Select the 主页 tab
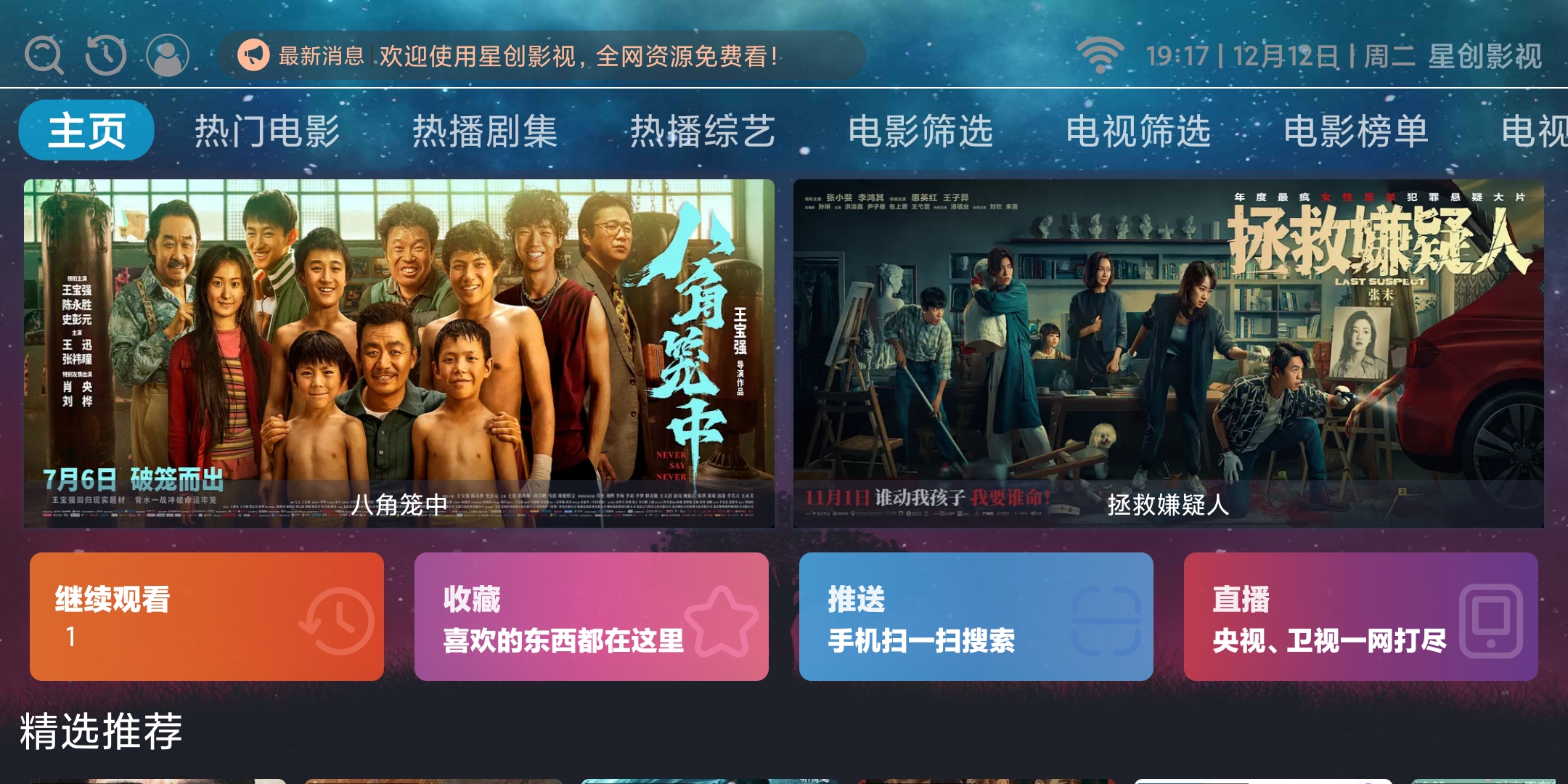 (x=86, y=131)
